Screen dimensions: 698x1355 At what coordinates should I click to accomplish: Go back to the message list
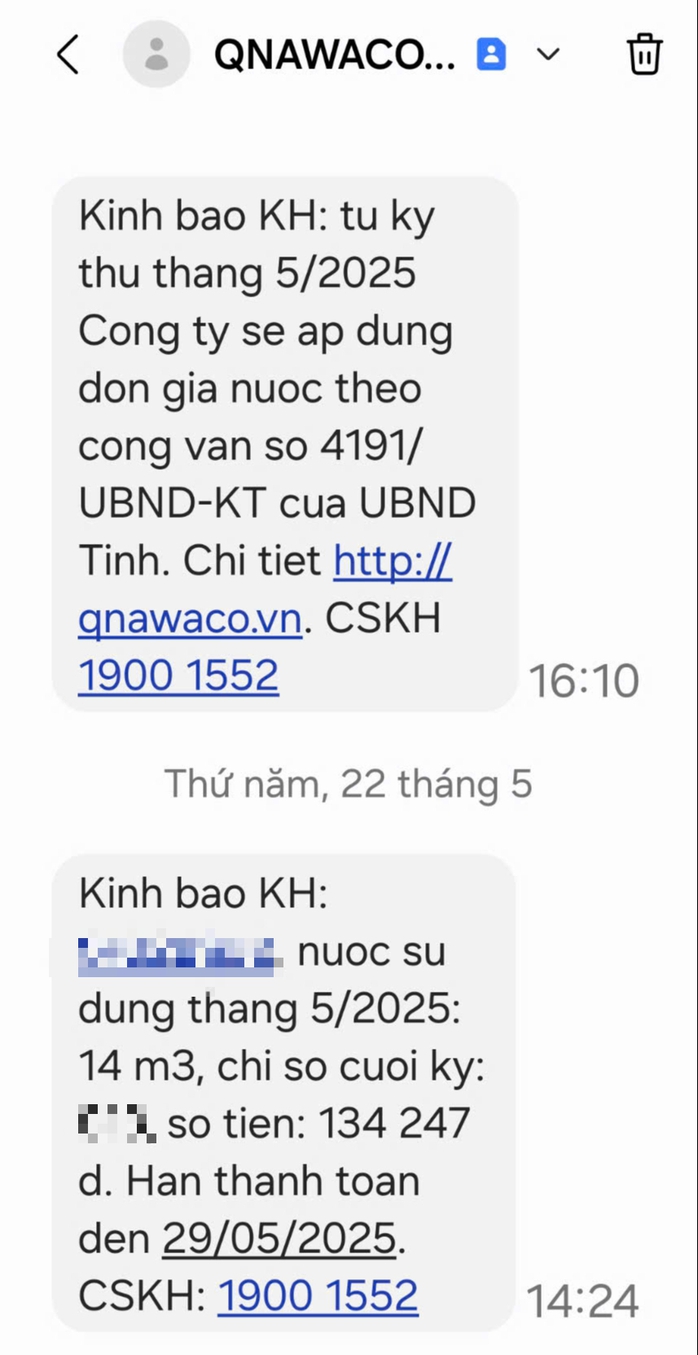(67, 54)
